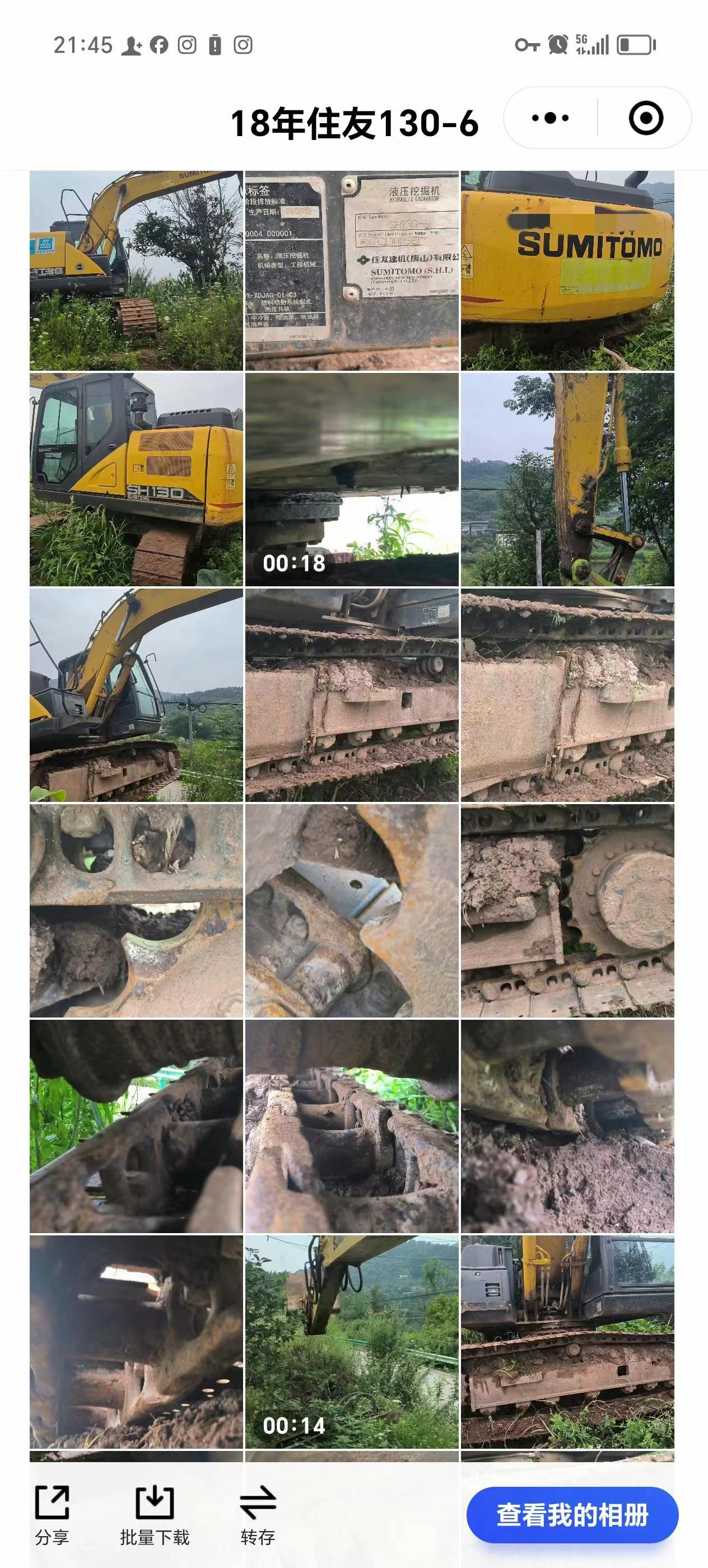
Task: View the drive sprocket wheel photo
Action: (567, 911)
